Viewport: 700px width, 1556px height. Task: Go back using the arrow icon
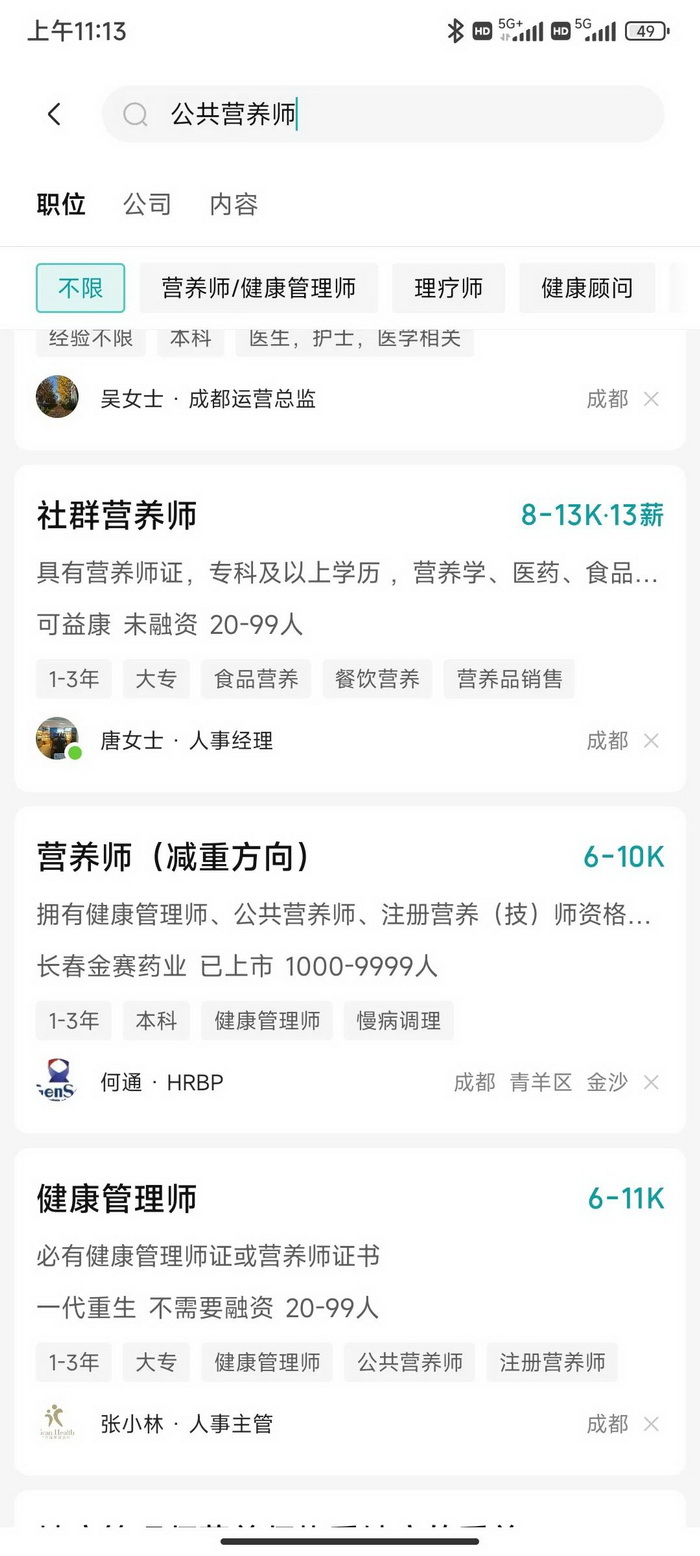(54, 114)
